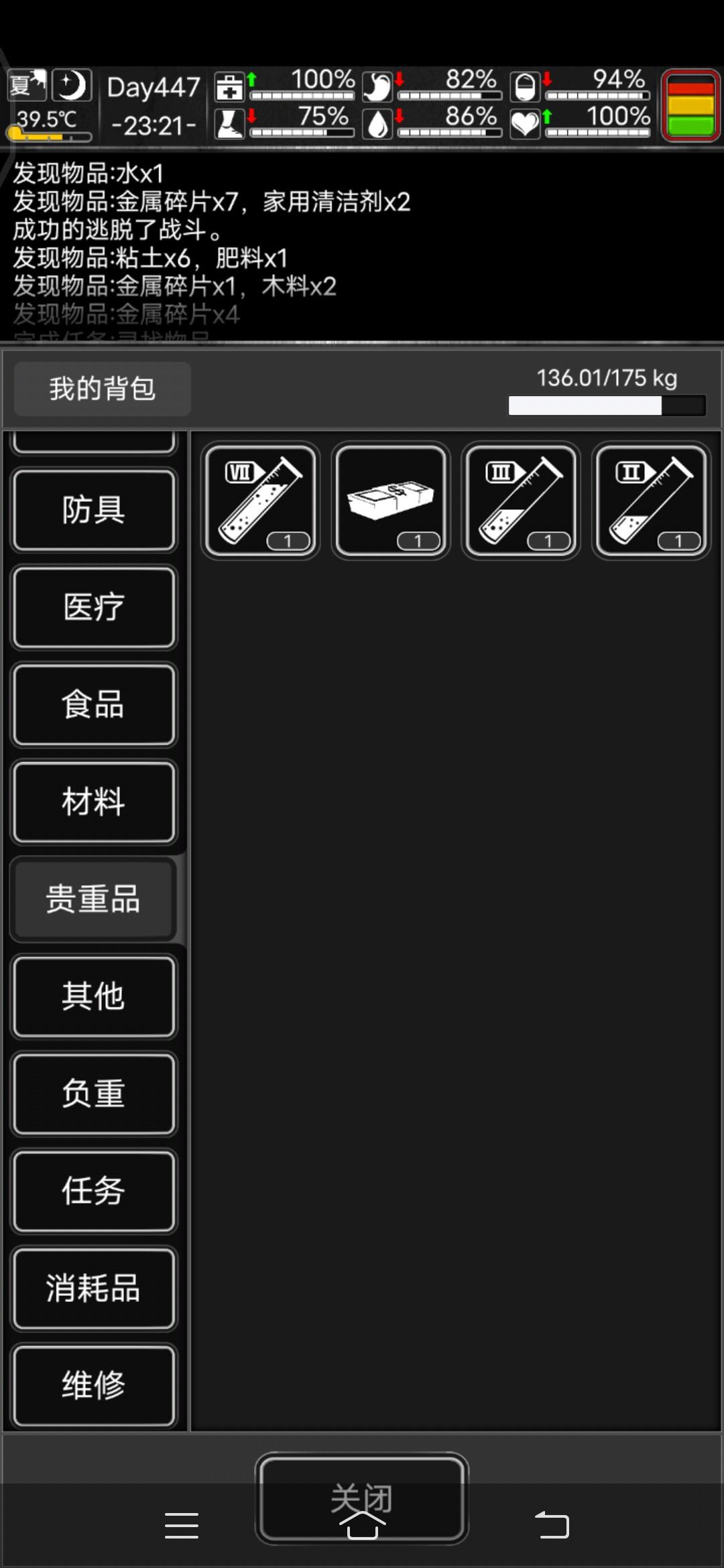Screen dimensions: 724x1568
Task: Select the level VII test tube item
Action: [x=259, y=501]
